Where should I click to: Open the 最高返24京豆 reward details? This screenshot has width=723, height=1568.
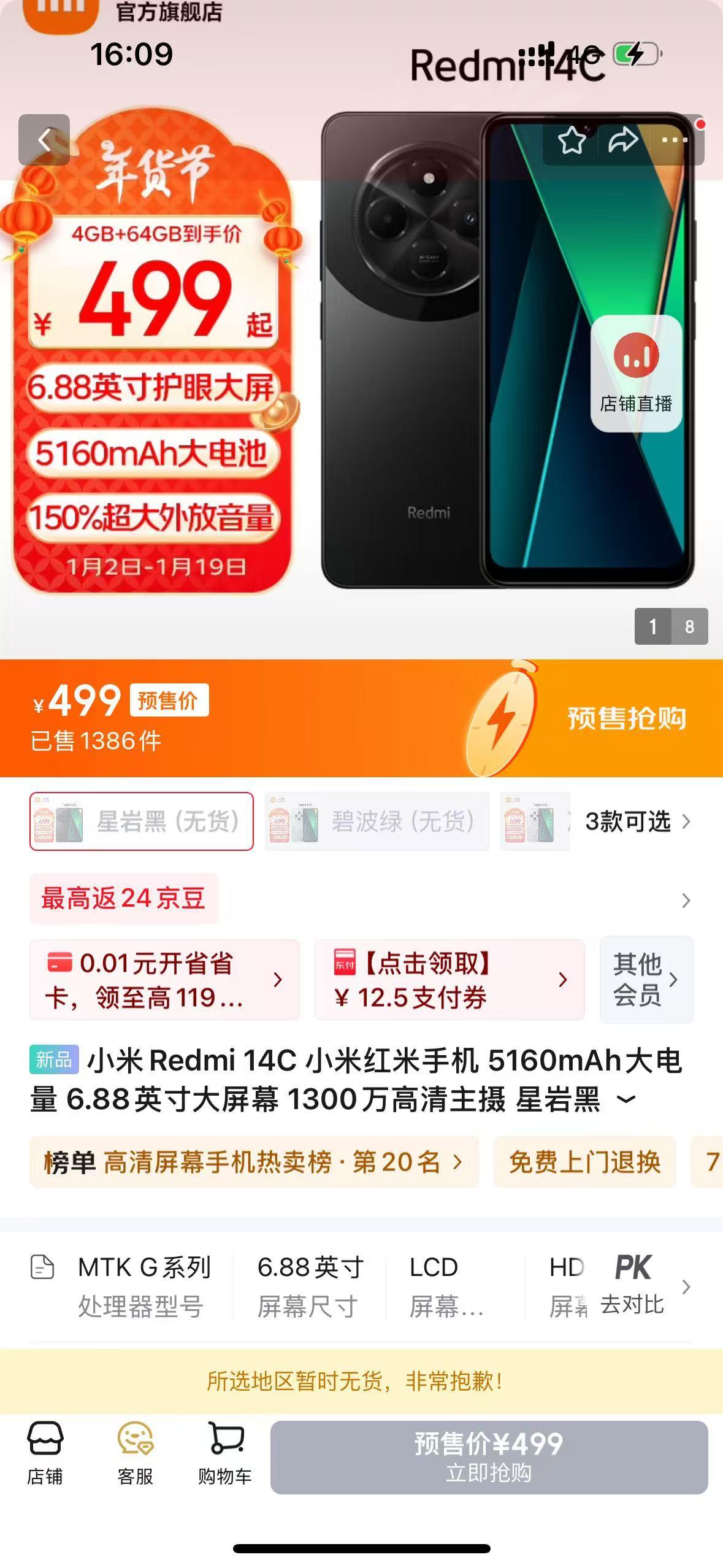124,899
